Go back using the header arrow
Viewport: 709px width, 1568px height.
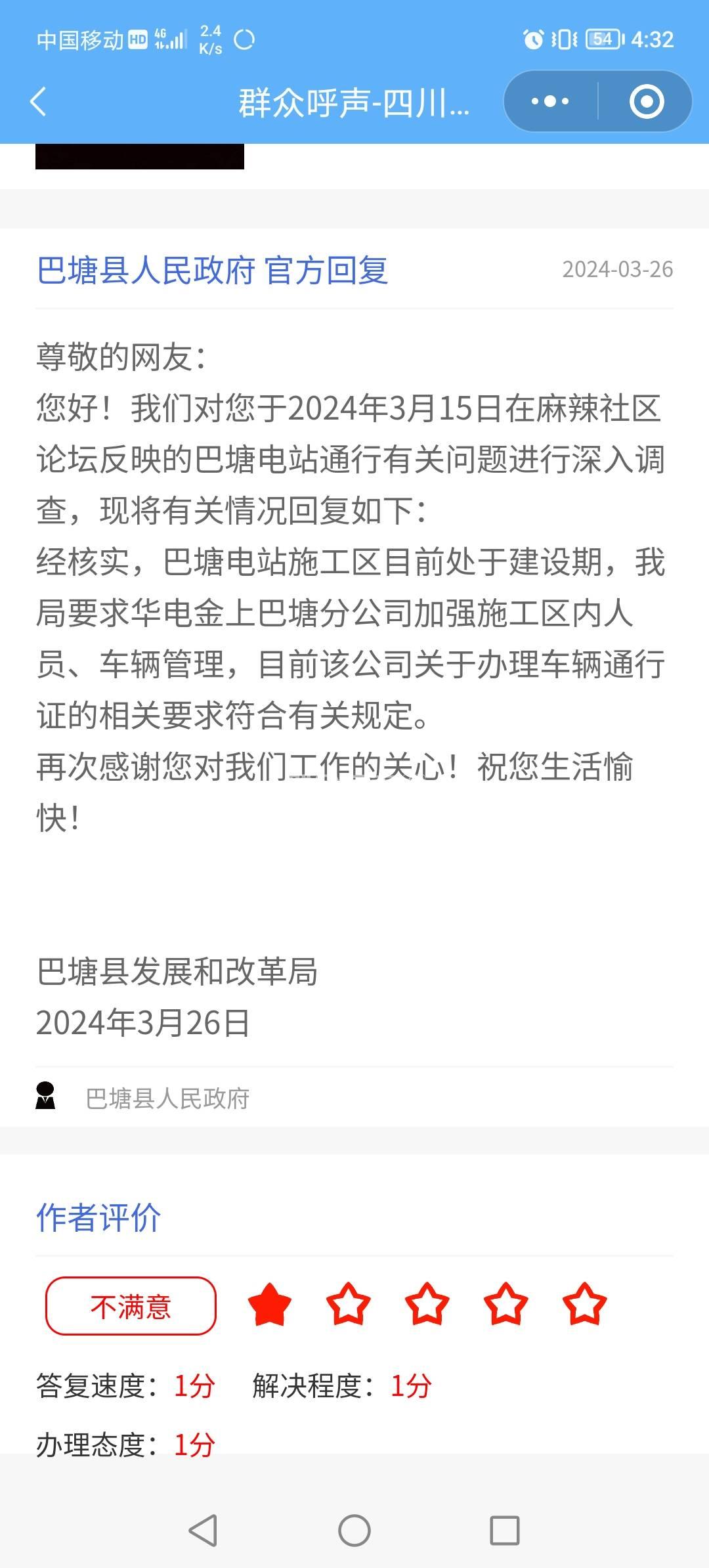(x=38, y=102)
